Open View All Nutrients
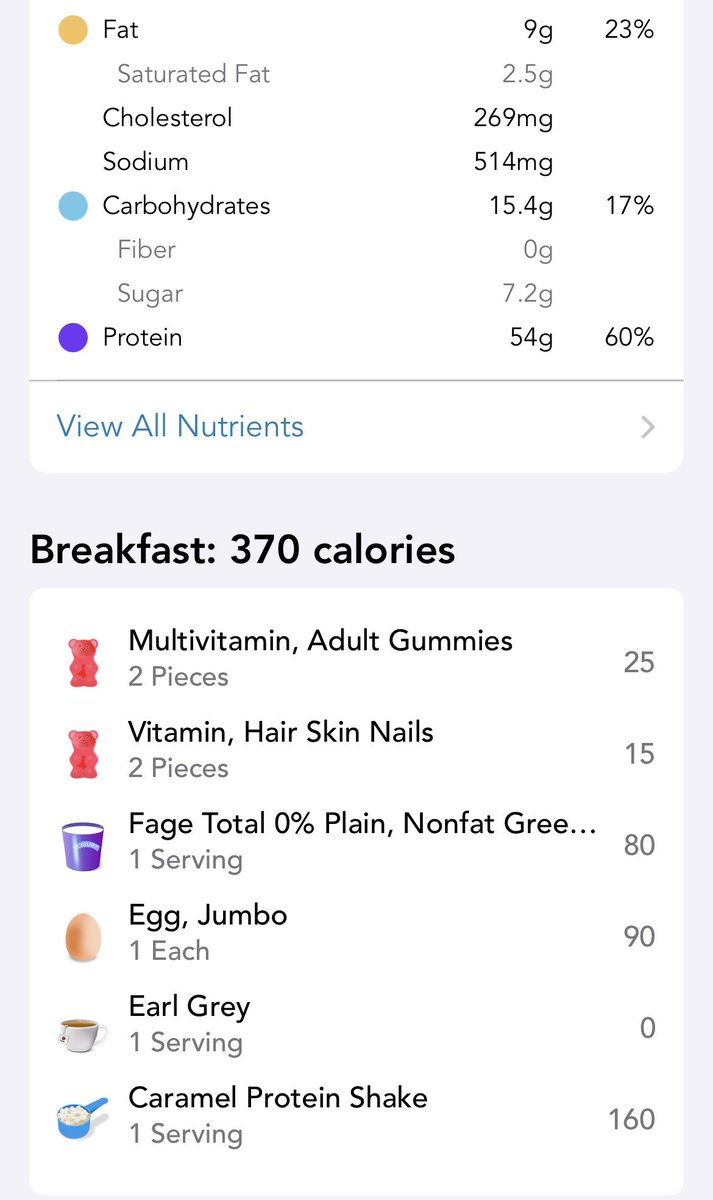Viewport: 713px width, 1200px height. point(356,427)
